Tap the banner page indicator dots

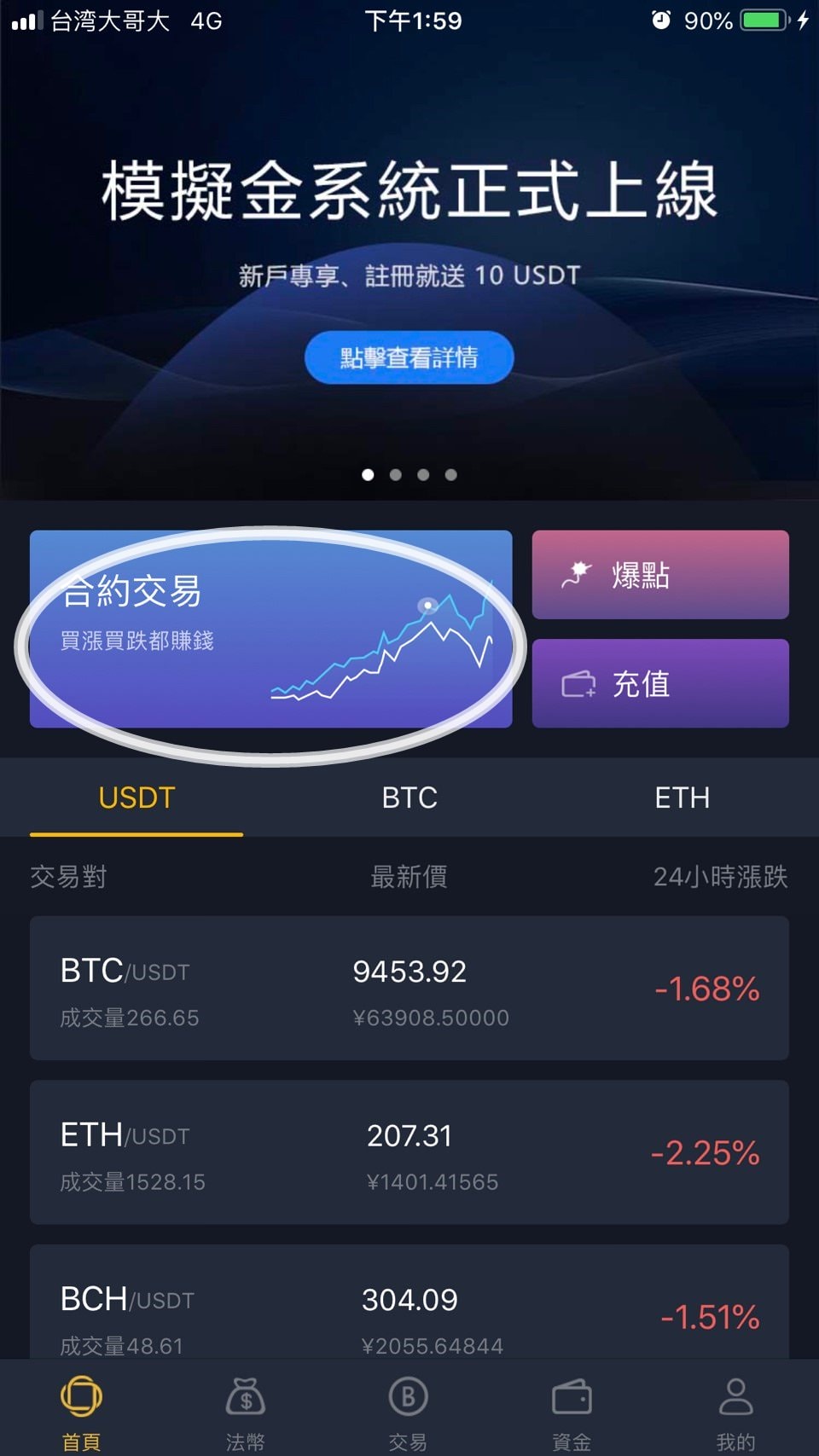click(x=409, y=475)
